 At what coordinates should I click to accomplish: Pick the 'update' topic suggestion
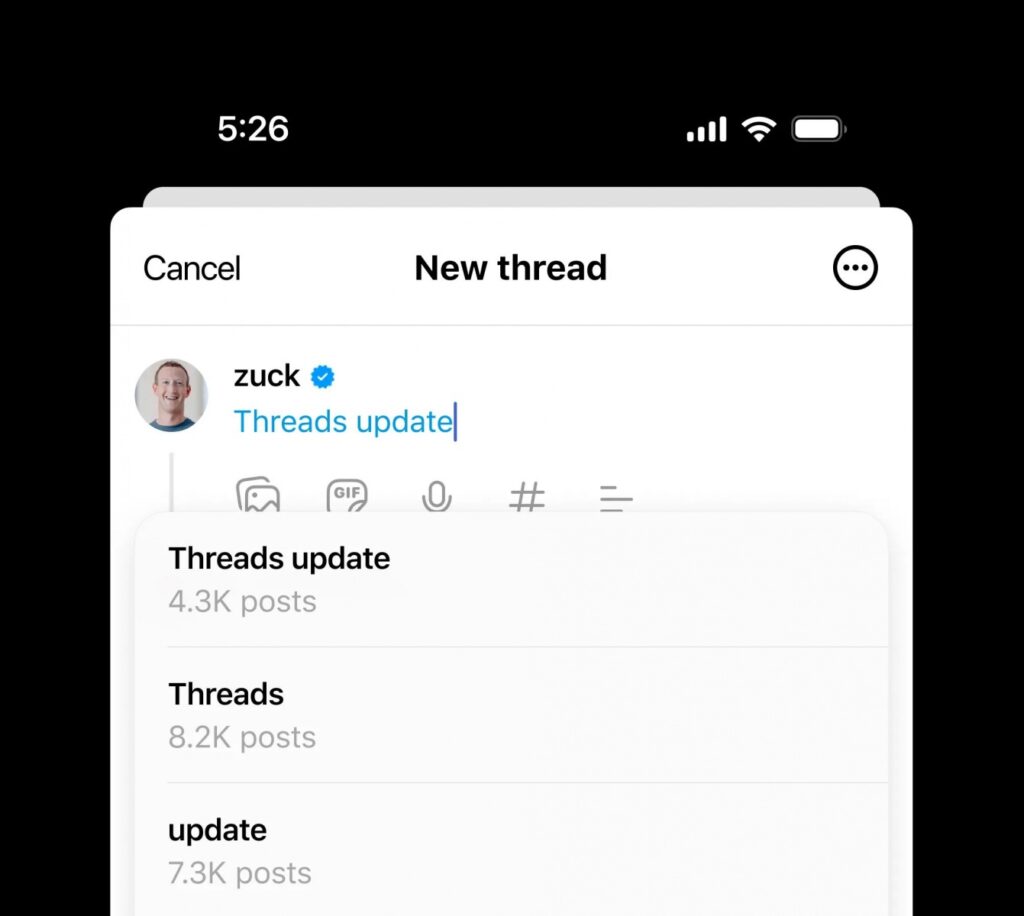(x=510, y=850)
